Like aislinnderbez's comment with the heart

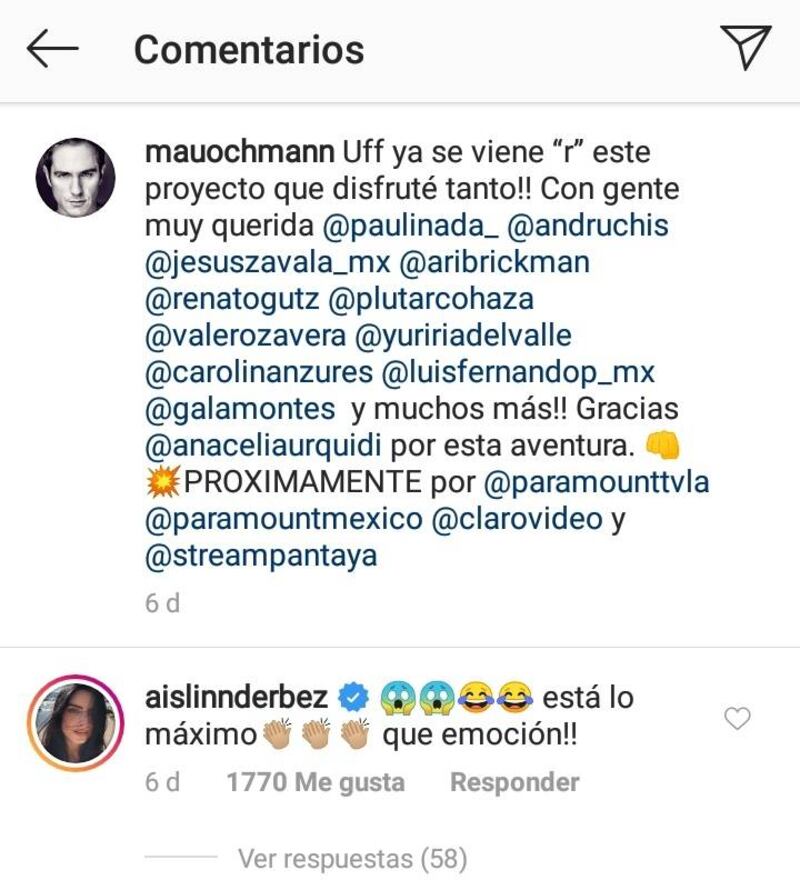point(737,718)
